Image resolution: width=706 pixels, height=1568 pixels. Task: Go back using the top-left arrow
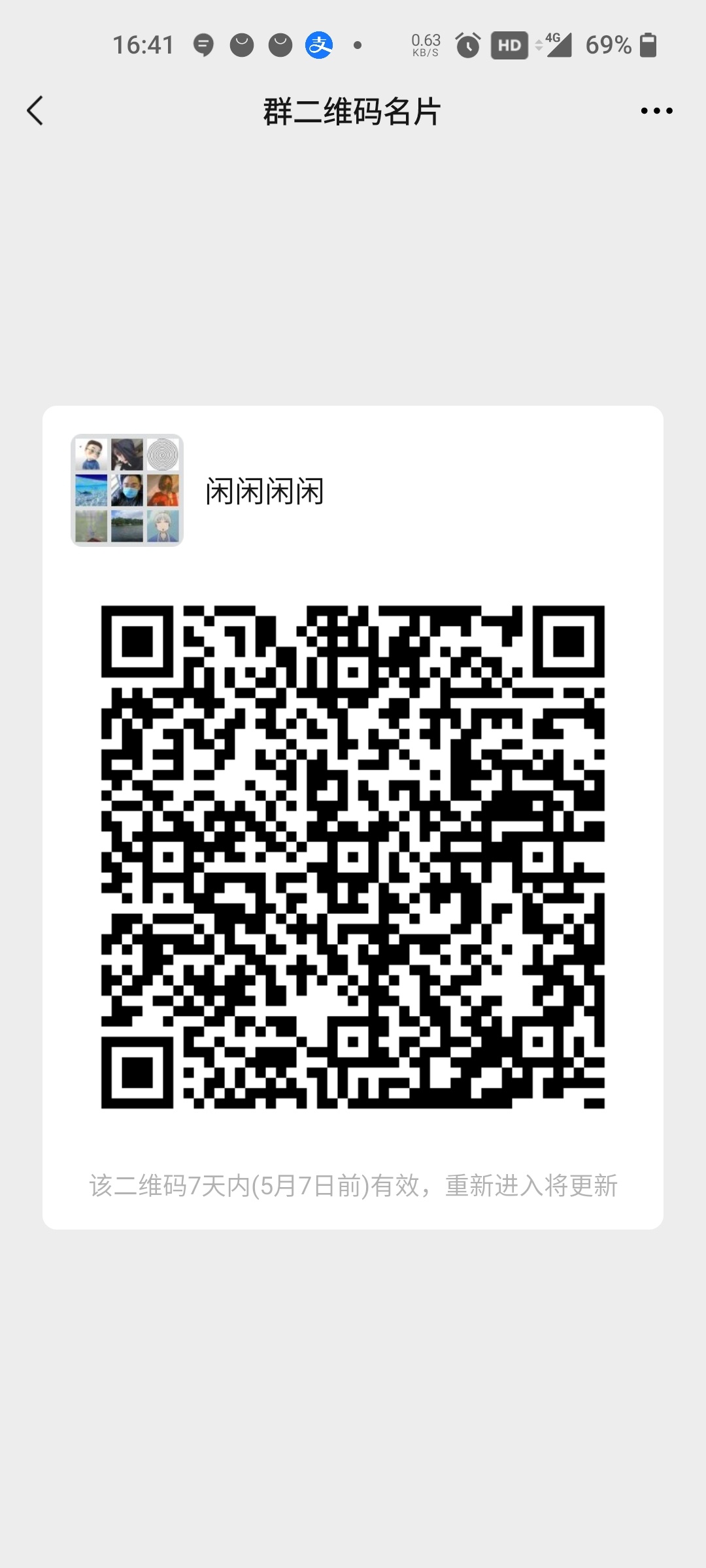point(35,110)
